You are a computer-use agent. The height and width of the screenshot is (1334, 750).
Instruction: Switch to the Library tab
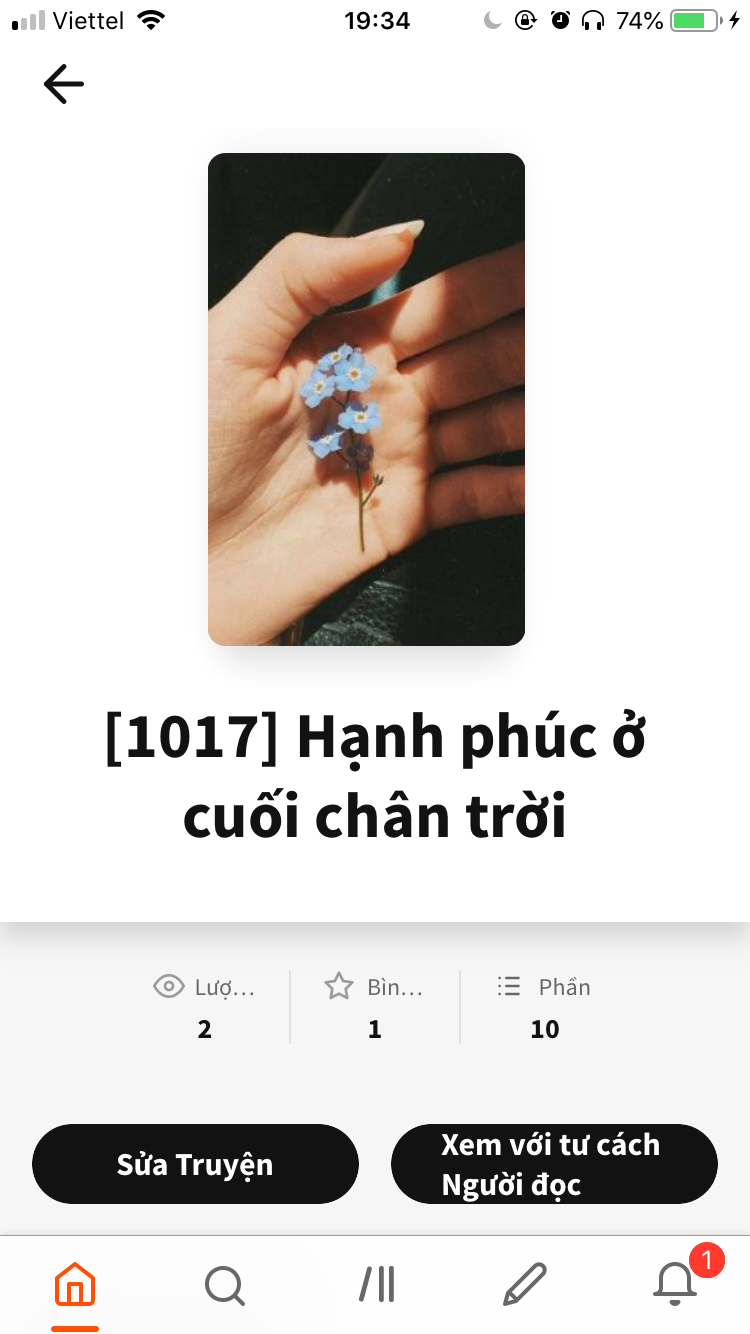coord(376,1284)
